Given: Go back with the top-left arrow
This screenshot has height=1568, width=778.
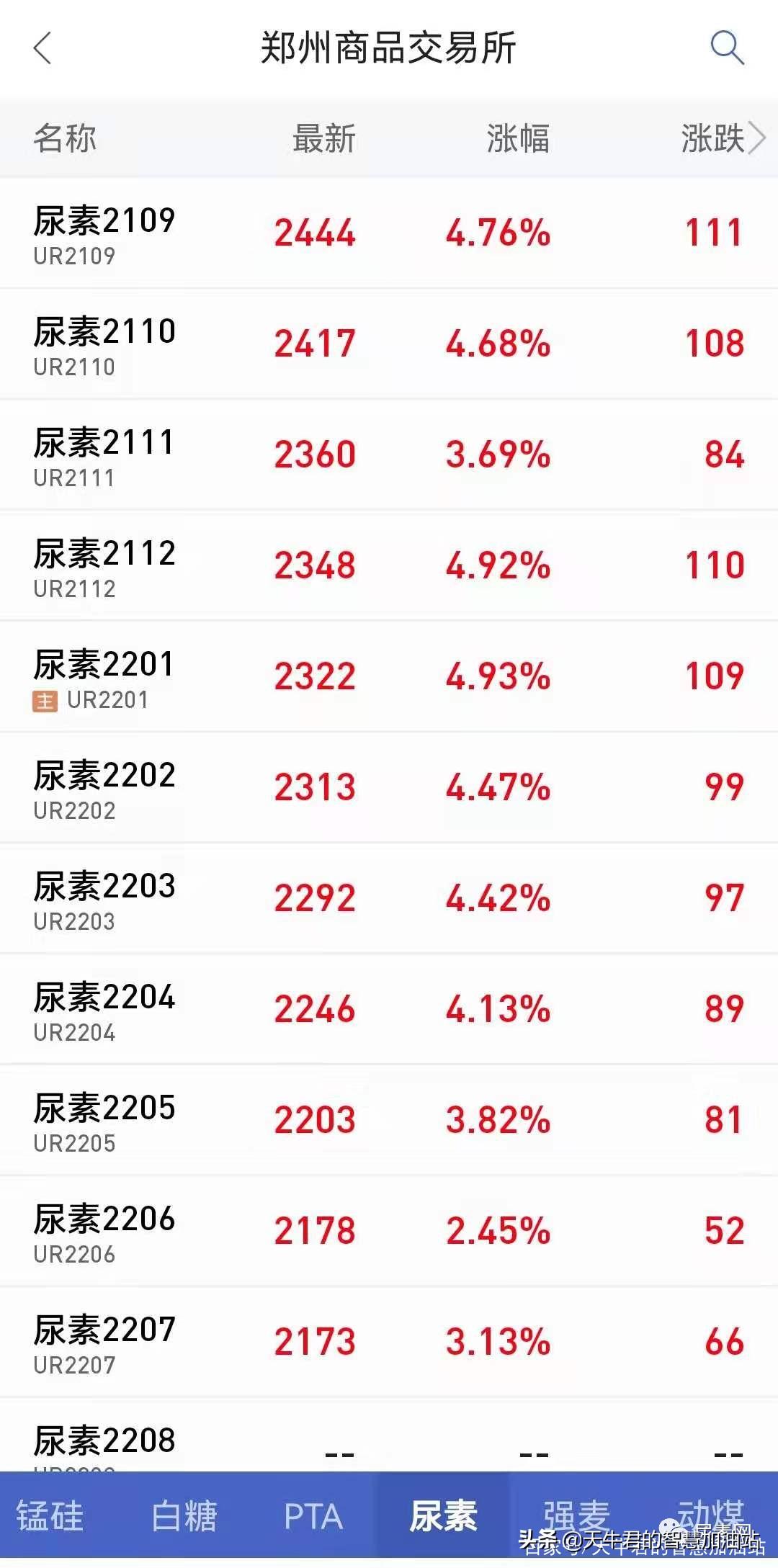Looking at the screenshot, I should (43, 48).
